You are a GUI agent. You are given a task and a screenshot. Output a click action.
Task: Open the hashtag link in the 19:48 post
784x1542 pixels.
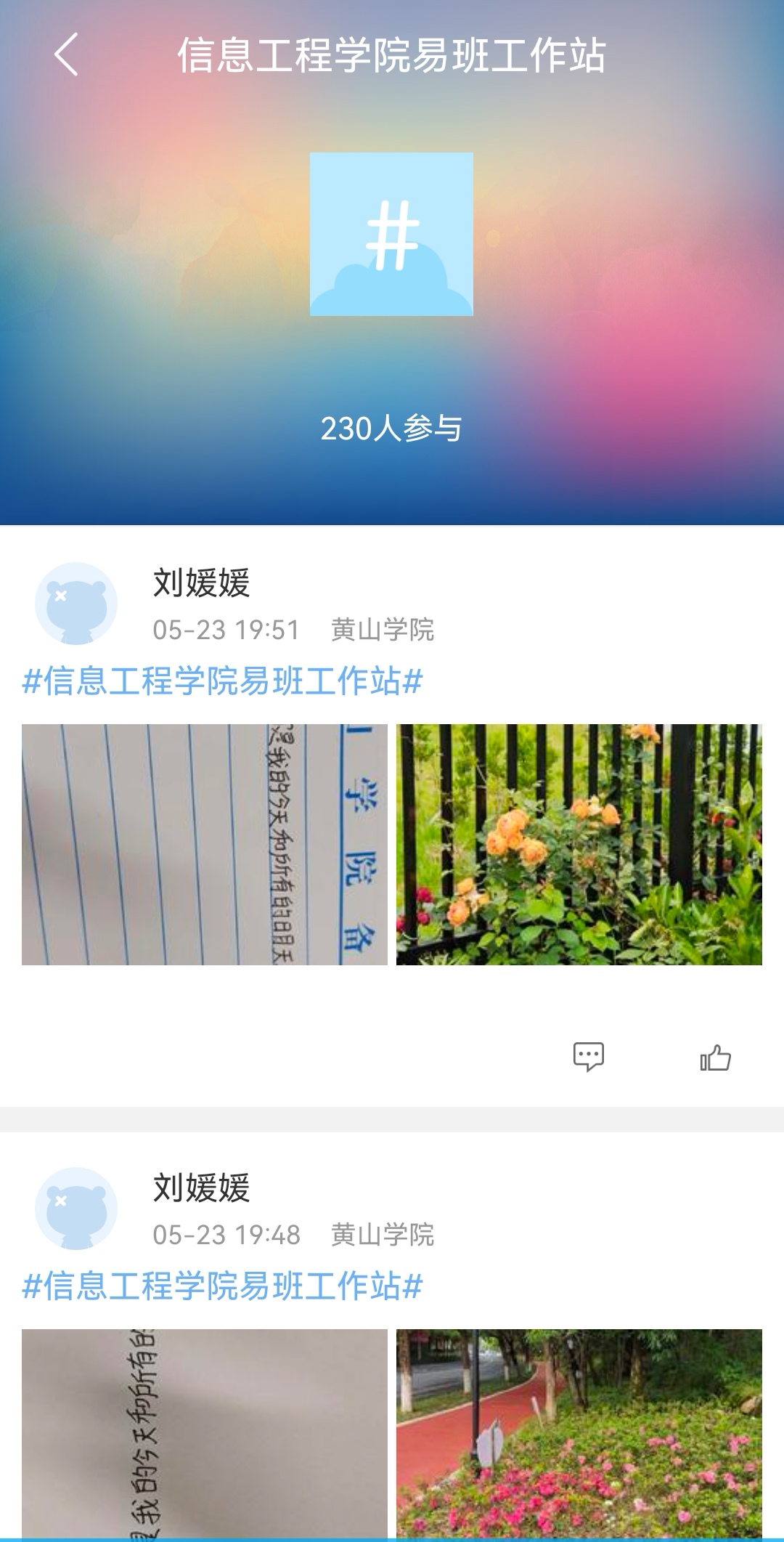pos(222,1286)
